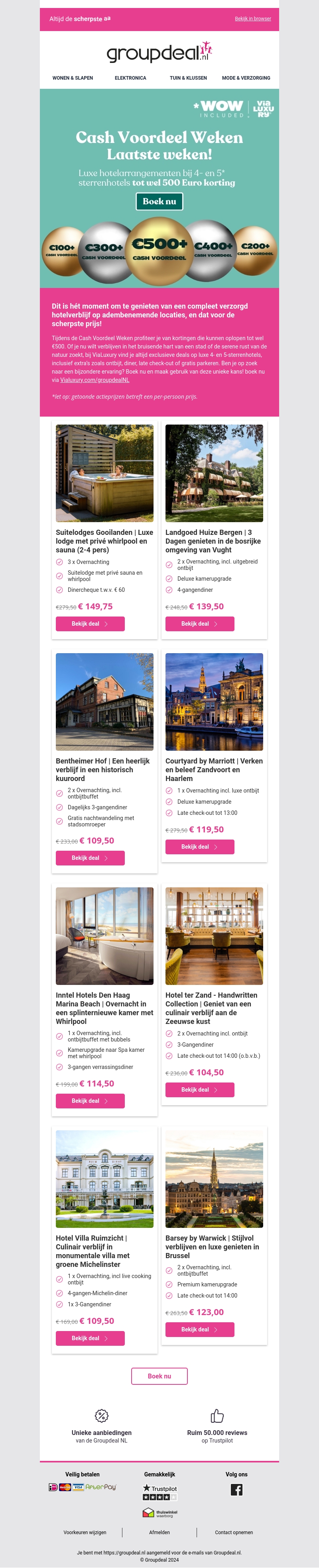Visit the Groupdeal Facebook page
Viewport: 319px width, 1568px height.
click(x=236, y=1490)
